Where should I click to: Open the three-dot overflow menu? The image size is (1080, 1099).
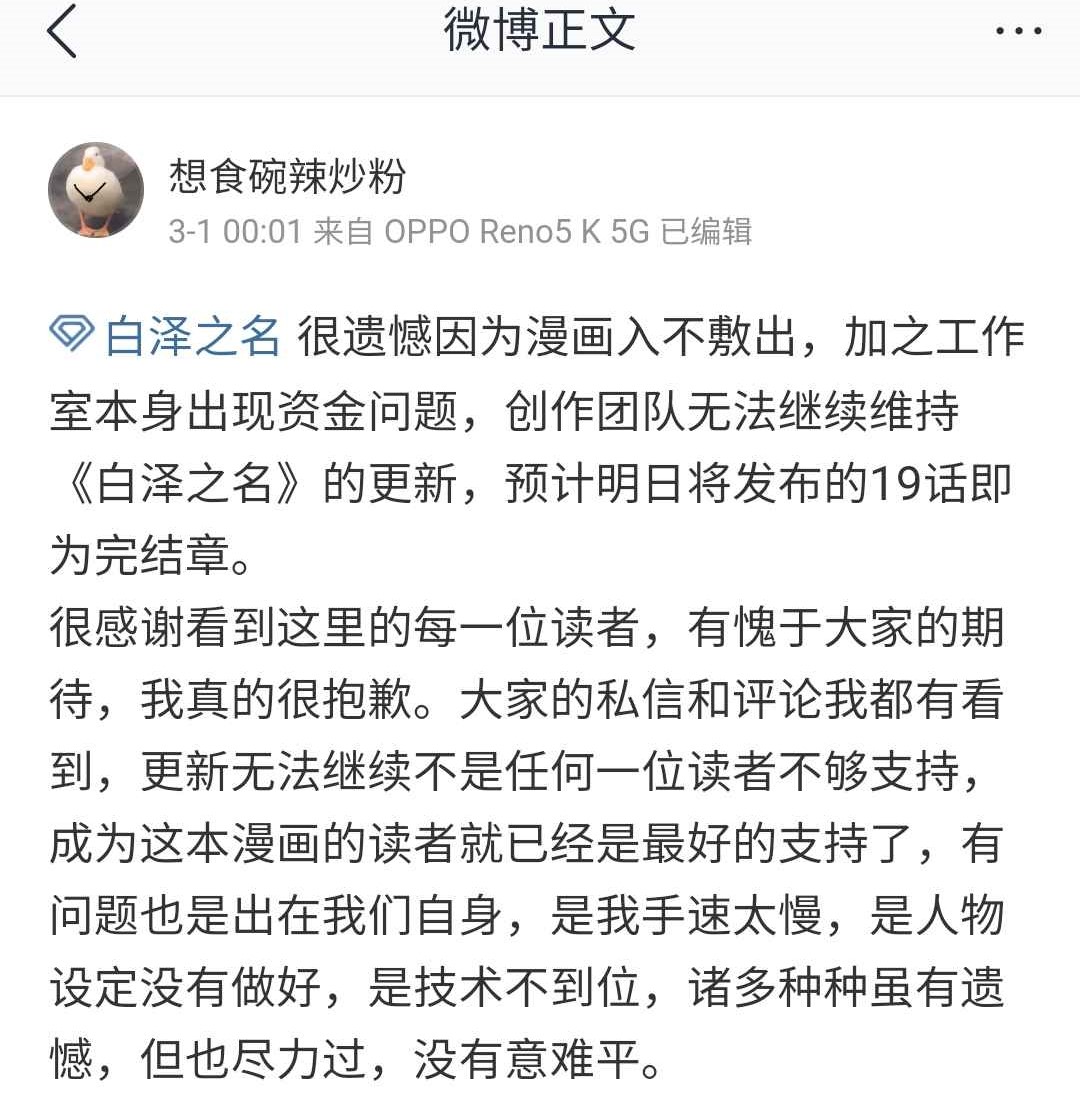pyautogui.click(x=1018, y=32)
